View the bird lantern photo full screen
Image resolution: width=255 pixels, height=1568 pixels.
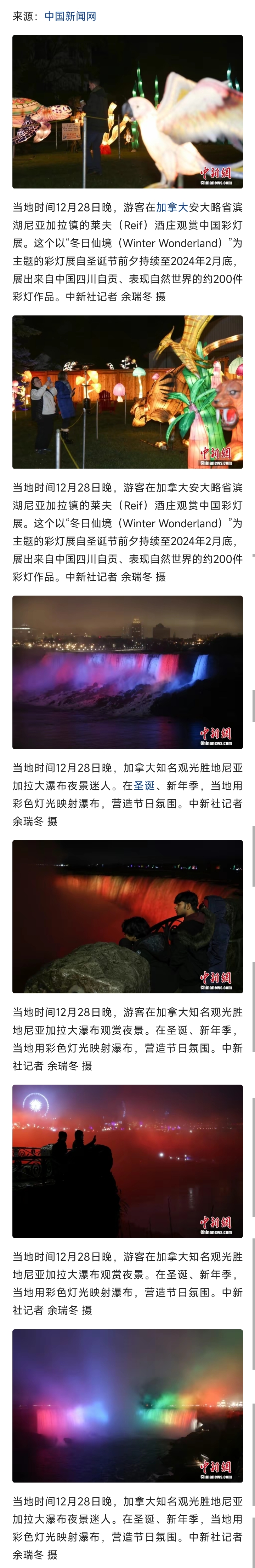coord(127,111)
